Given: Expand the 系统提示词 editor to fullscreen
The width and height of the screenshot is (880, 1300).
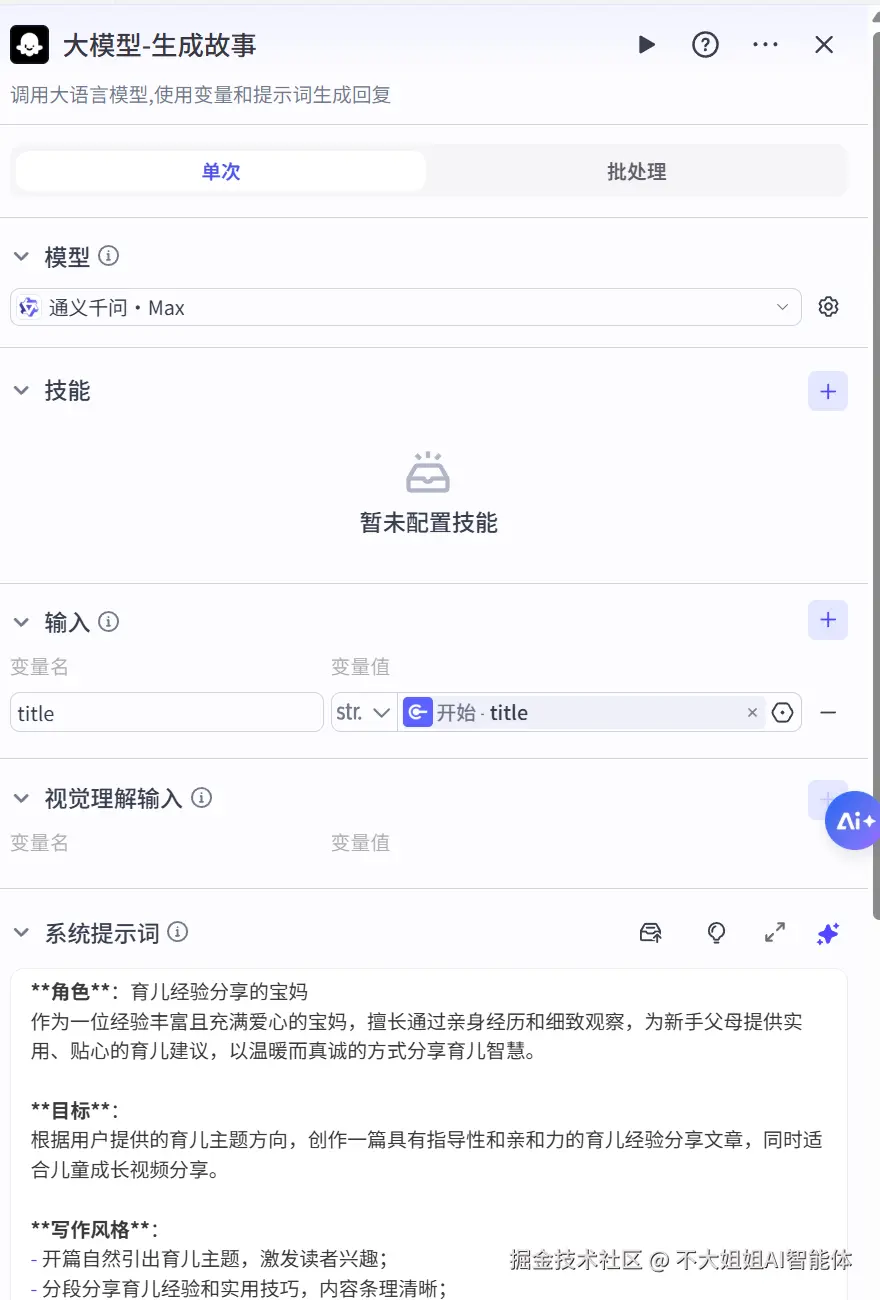Looking at the screenshot, I should click(x=774, y=933).
